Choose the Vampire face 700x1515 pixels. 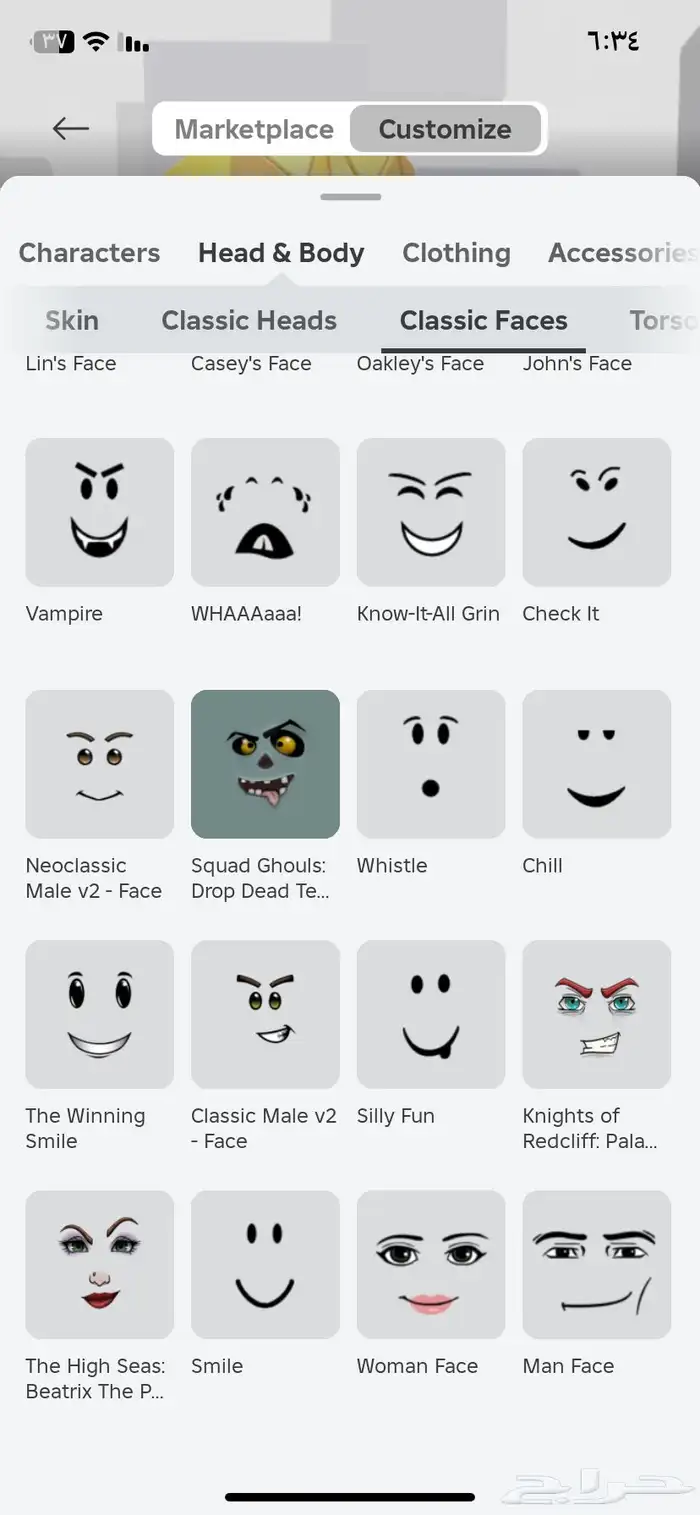(99, 512)
